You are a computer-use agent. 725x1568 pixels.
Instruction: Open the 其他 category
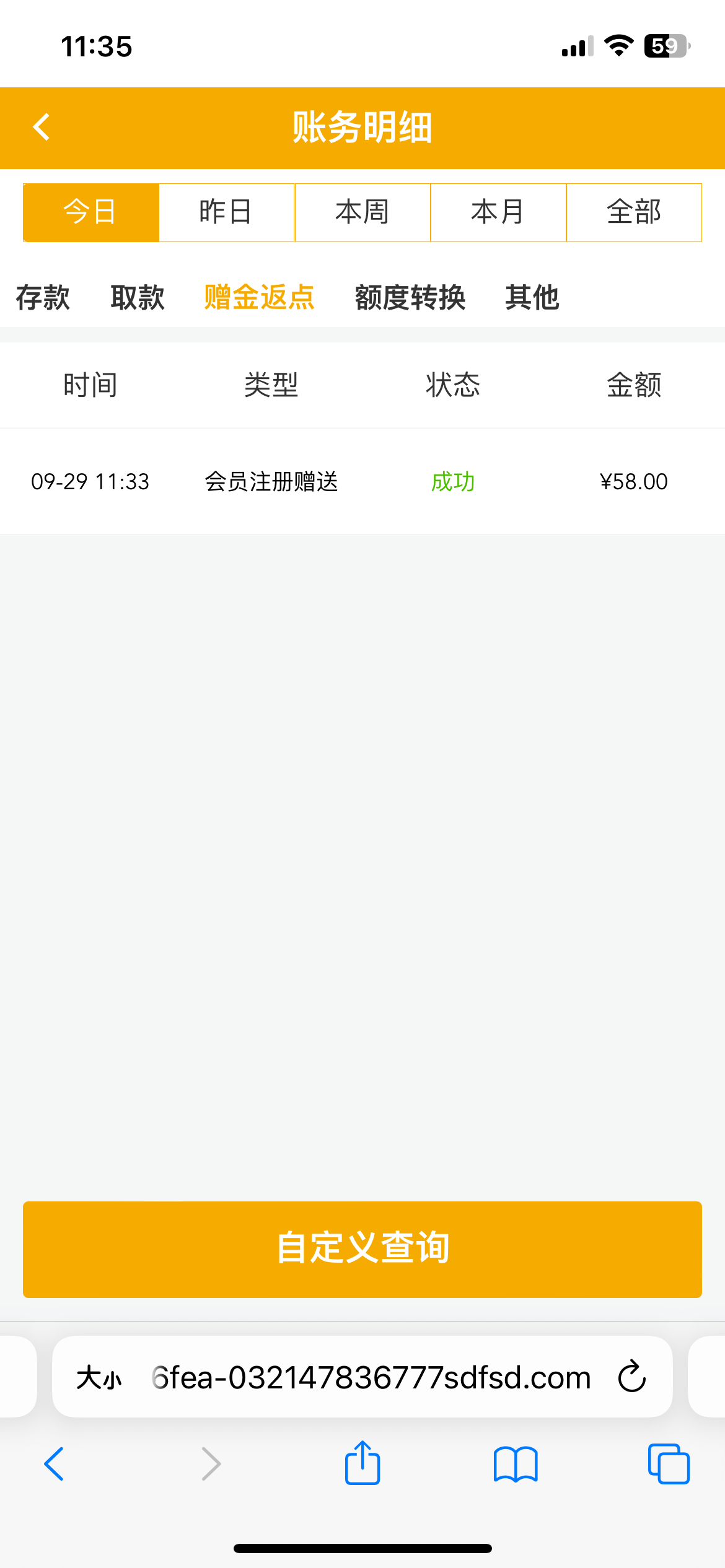pyautogui.click(x=532, y=297)
